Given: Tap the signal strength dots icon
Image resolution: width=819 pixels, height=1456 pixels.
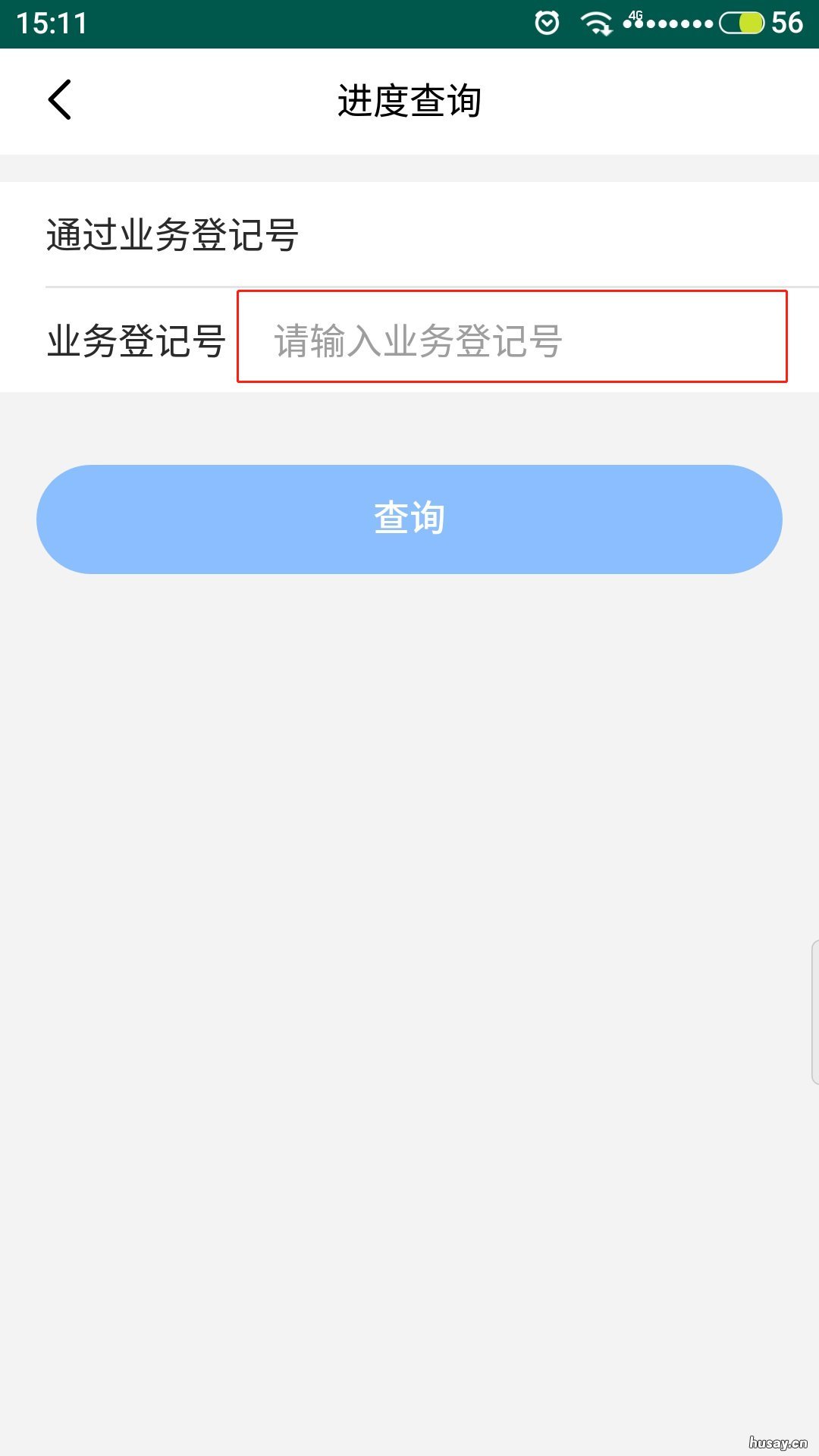Looking at the screenshot, I should coord(667,24).
